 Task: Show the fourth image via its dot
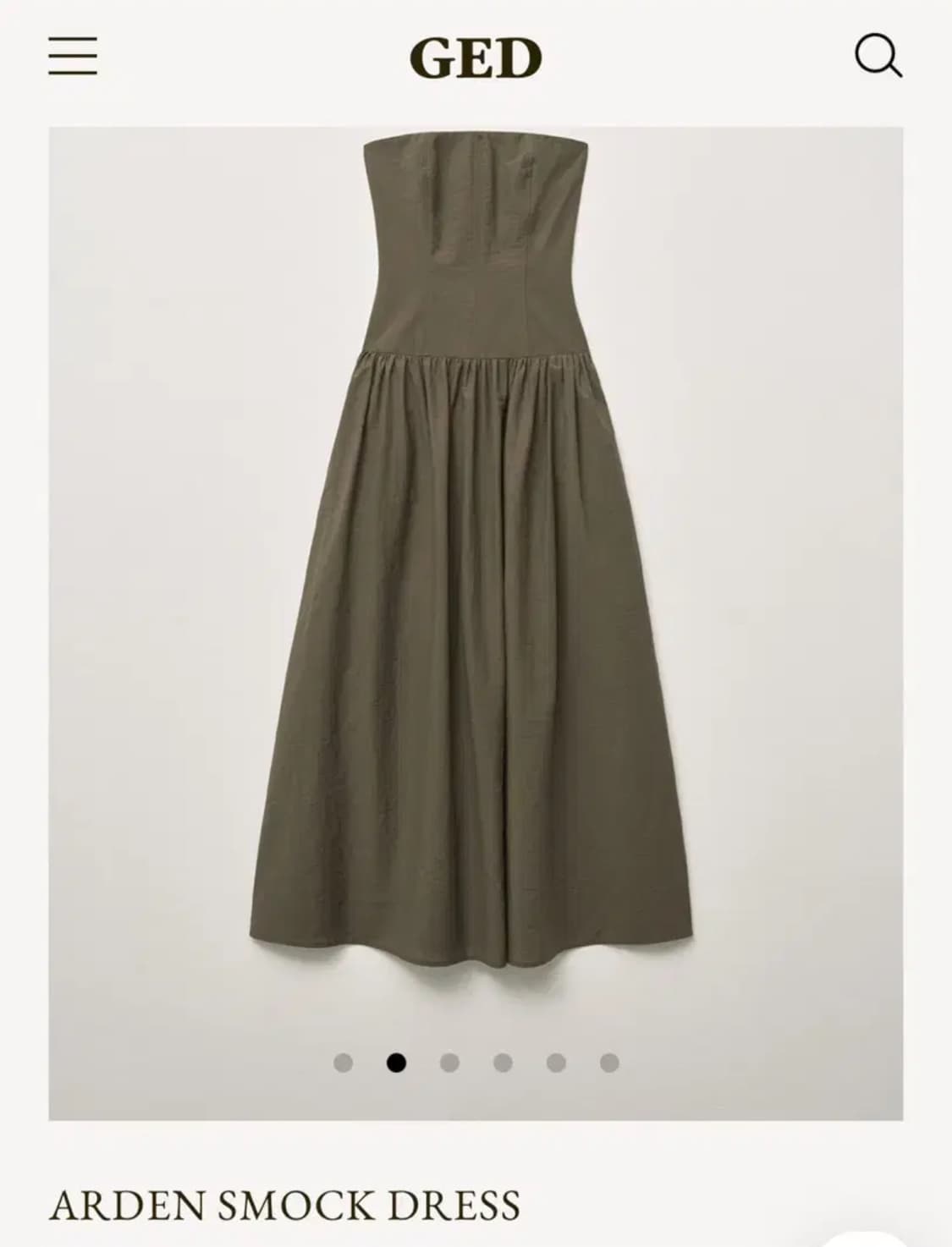503,1063
